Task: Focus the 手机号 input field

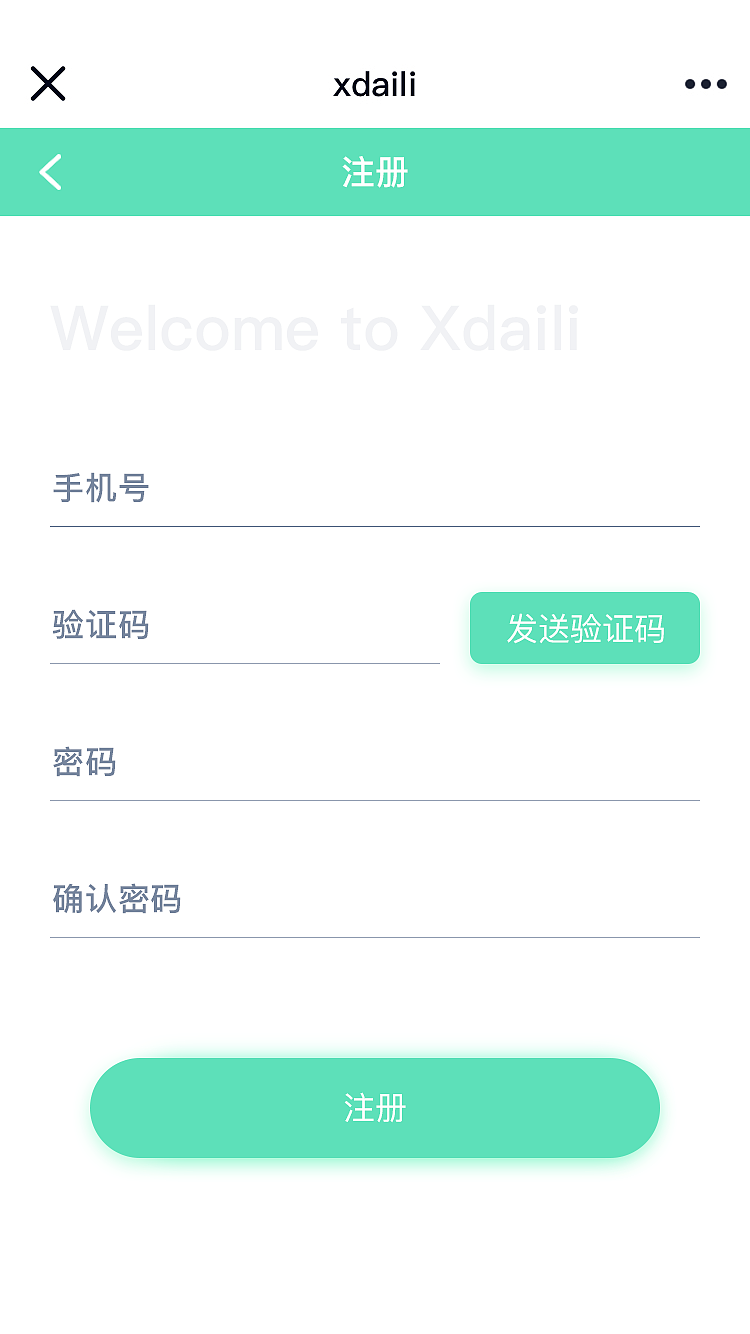Action: coord(375,489)
